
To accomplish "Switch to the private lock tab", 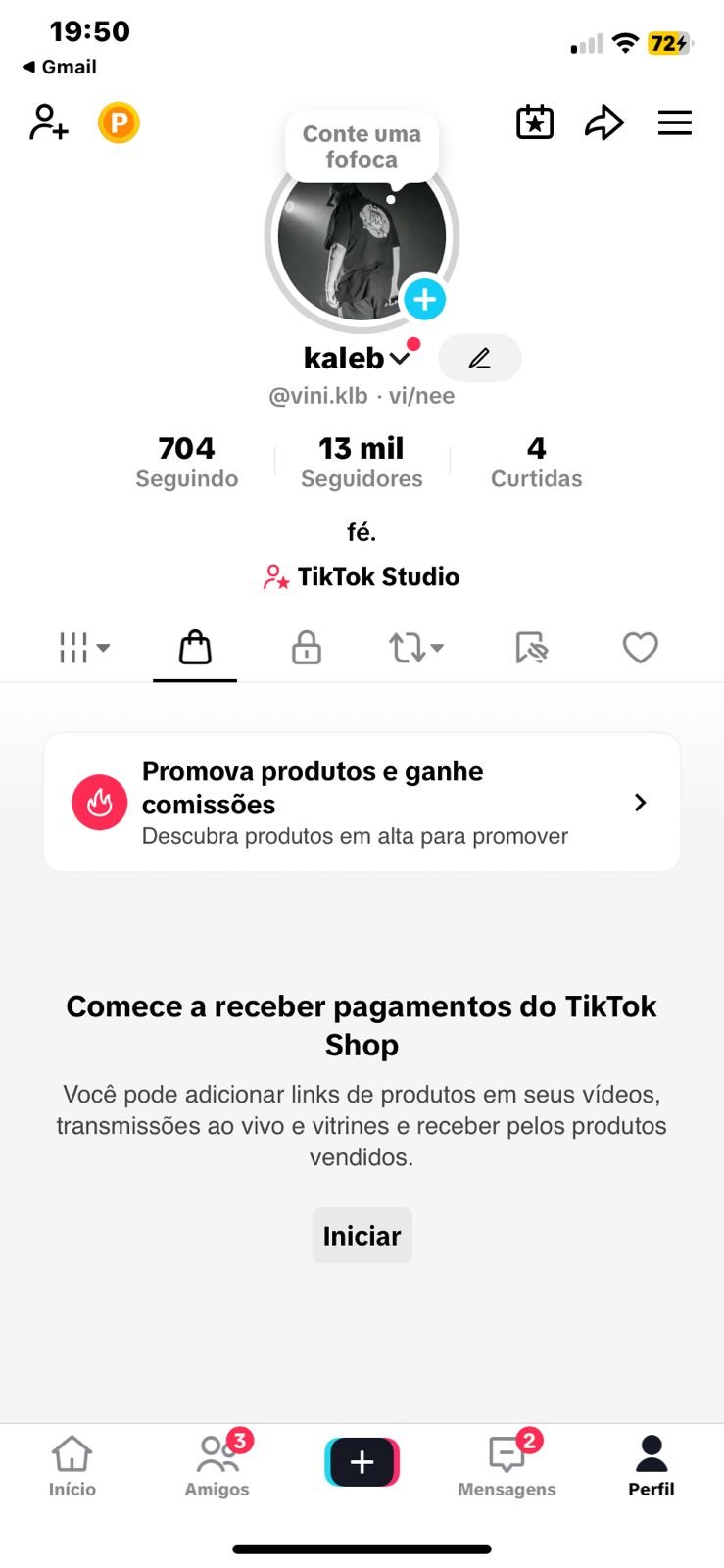I will [307, 648].
